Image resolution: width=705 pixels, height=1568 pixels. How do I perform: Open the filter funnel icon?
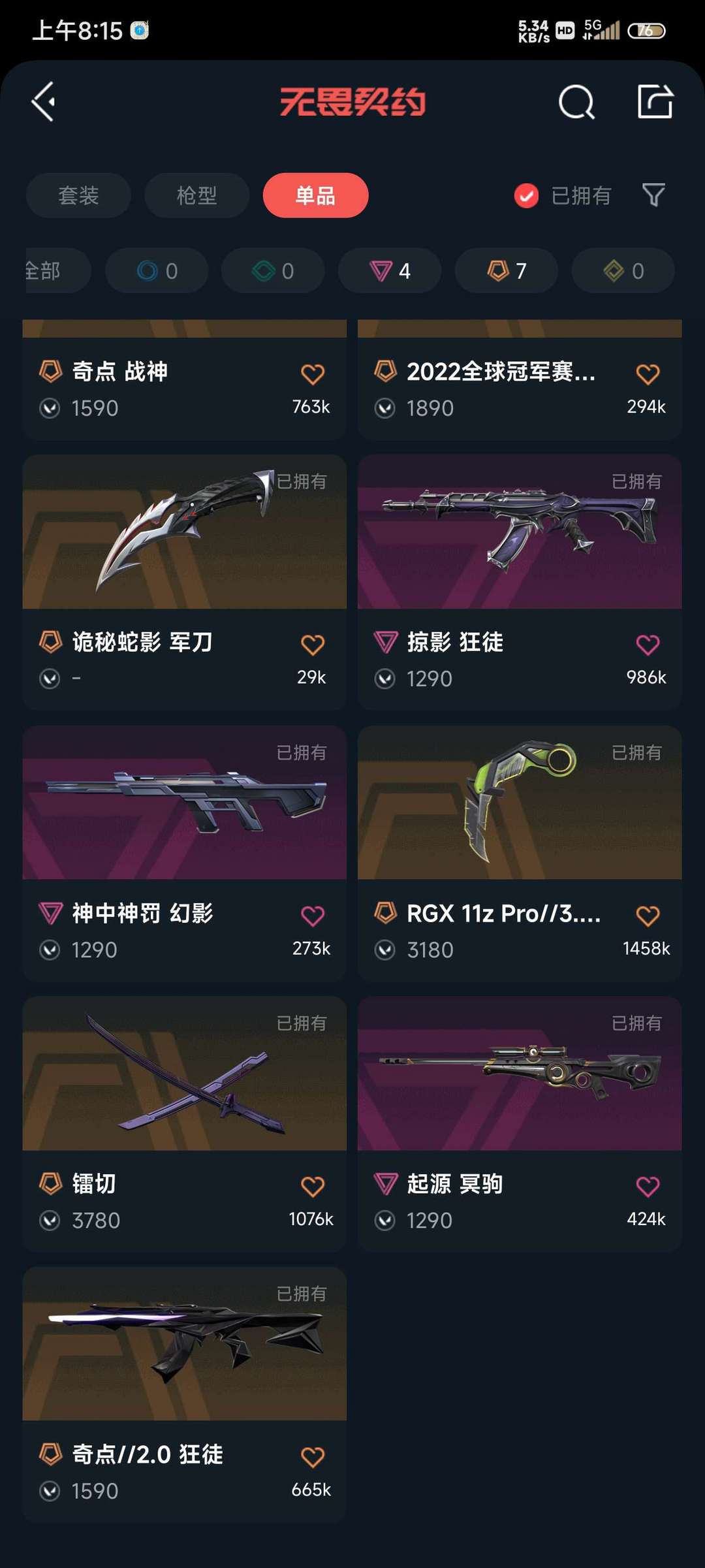[653, 195]
